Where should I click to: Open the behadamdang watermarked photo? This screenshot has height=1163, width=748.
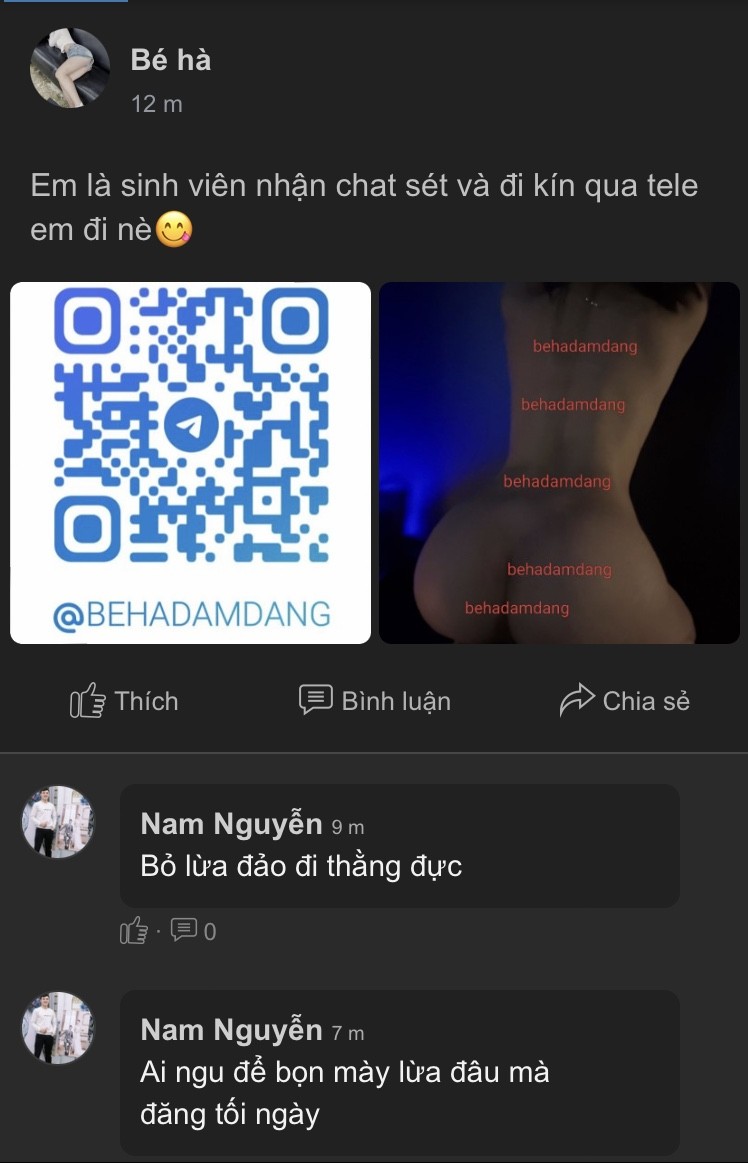[x=559, y=460]
